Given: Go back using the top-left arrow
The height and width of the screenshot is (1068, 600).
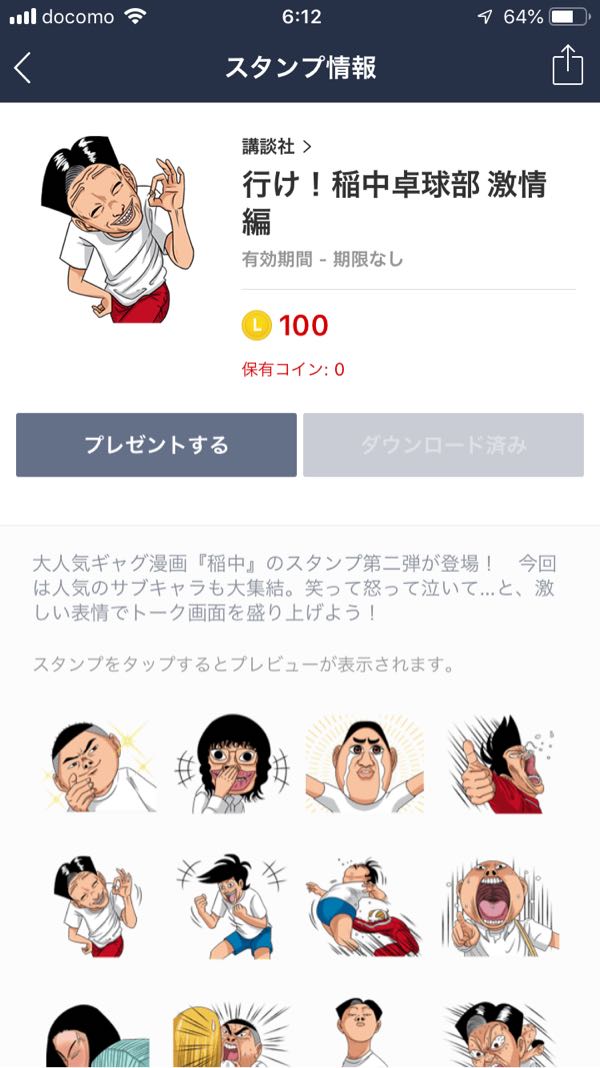Looking at the screenshot, I should (x=22, y=68).
